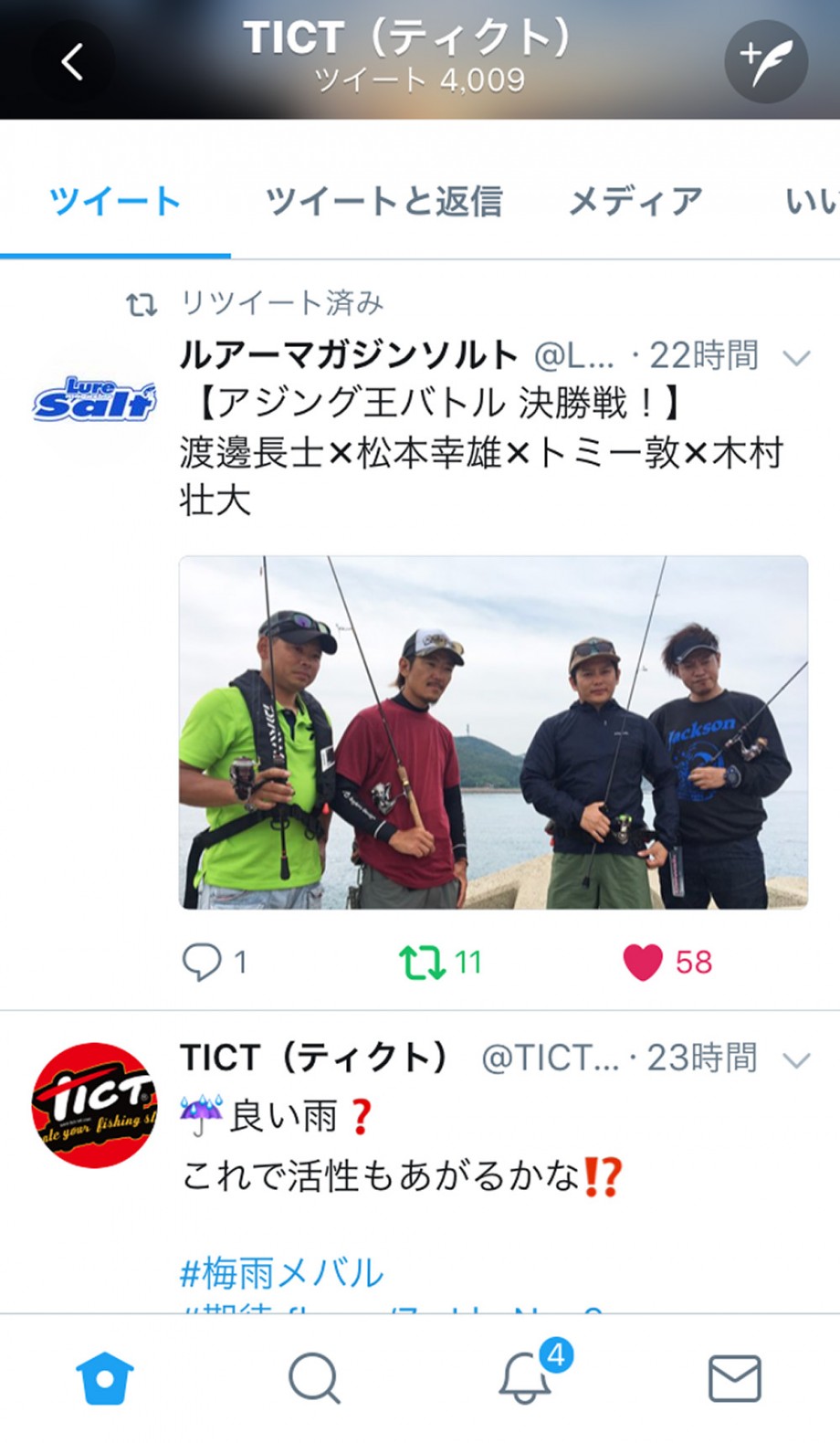Go to the Home tab
The width and height of the screenshot is (840, 1443).
tap(105, 1378)
